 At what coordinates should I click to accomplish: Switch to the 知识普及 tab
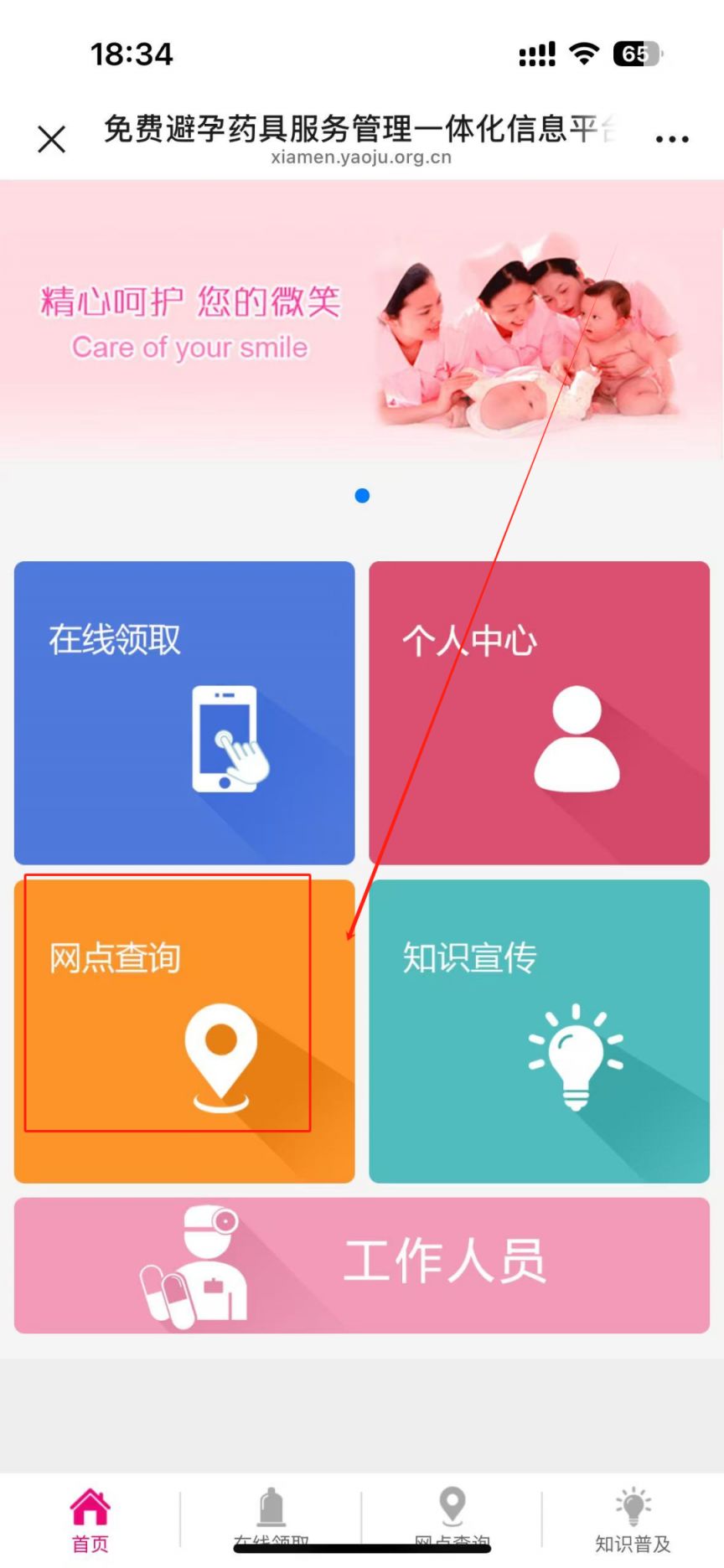(633, 1519)
